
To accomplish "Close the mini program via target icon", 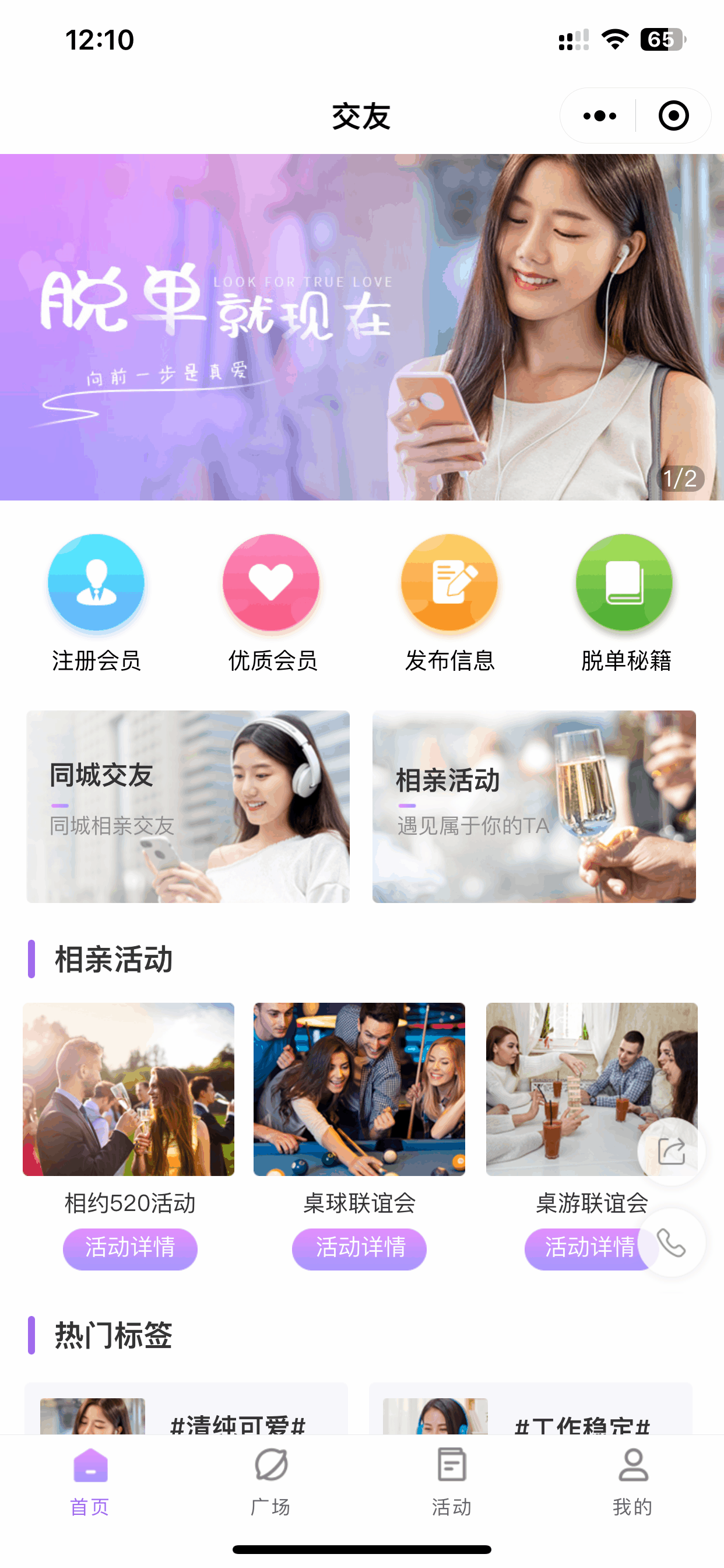I will 673,116.
